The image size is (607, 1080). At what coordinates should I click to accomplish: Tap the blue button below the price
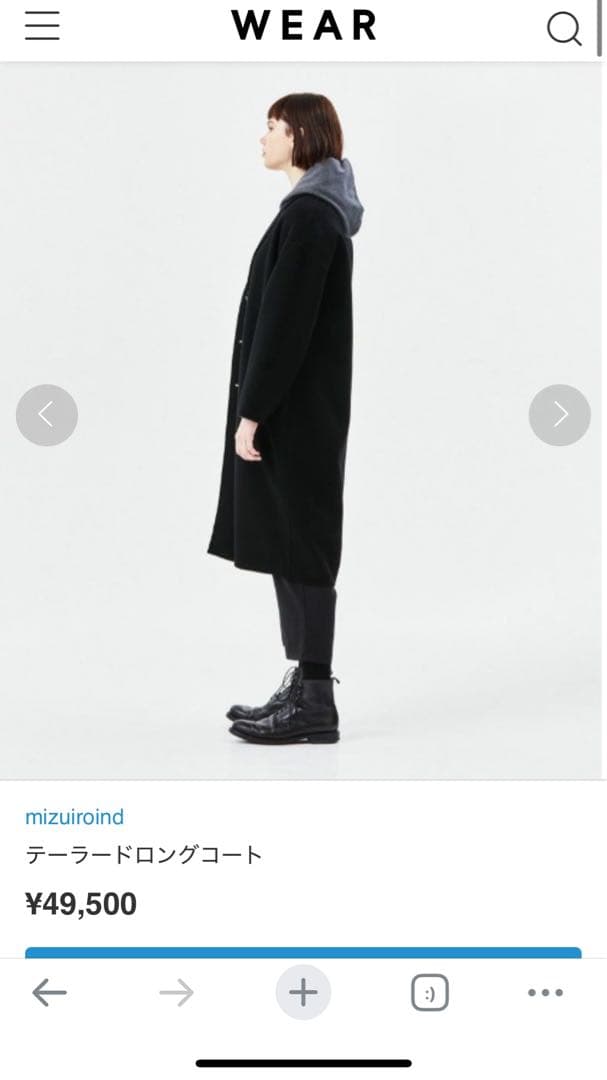303,953
